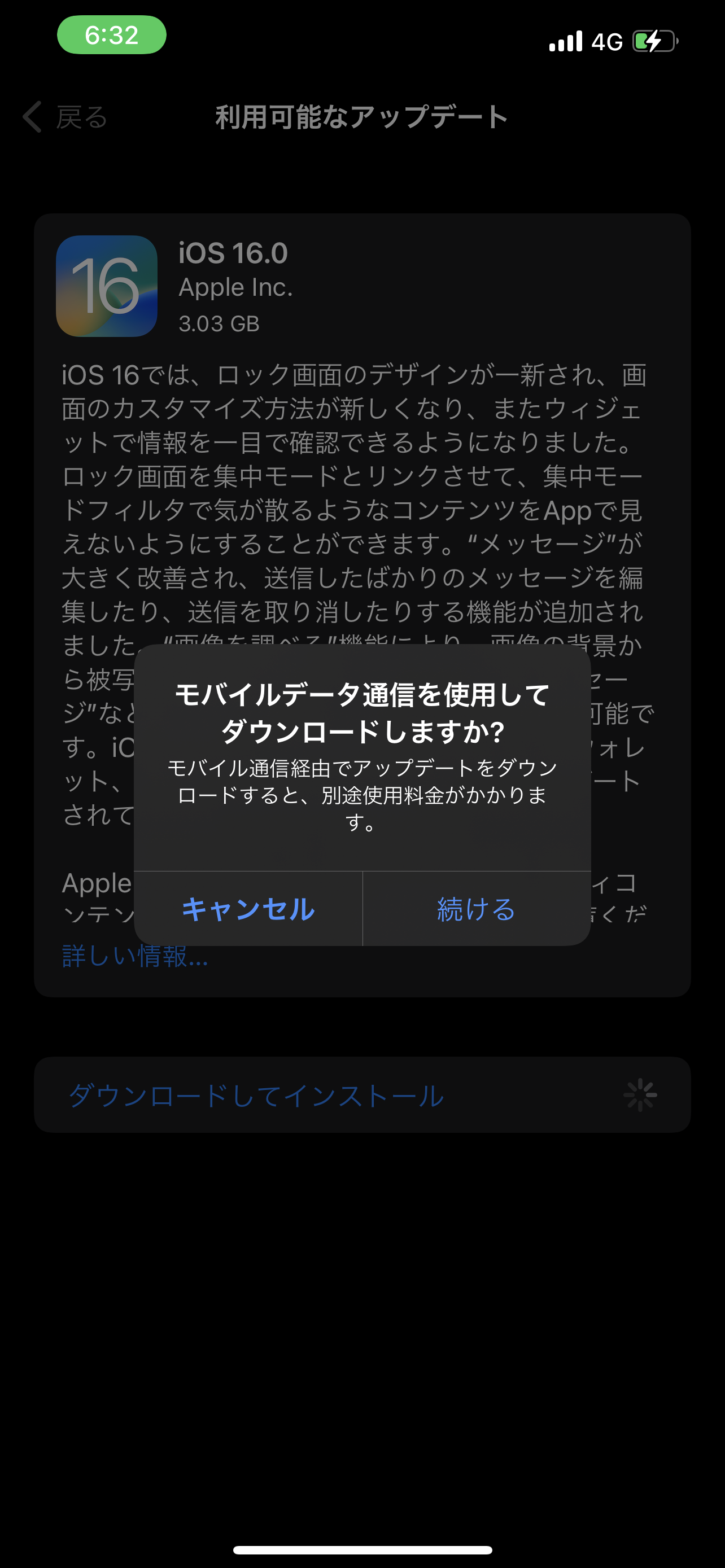Viewport: 725px width, 1568px height.
Task: Tap the cellular signal strength bars
Action: point(566,41)
